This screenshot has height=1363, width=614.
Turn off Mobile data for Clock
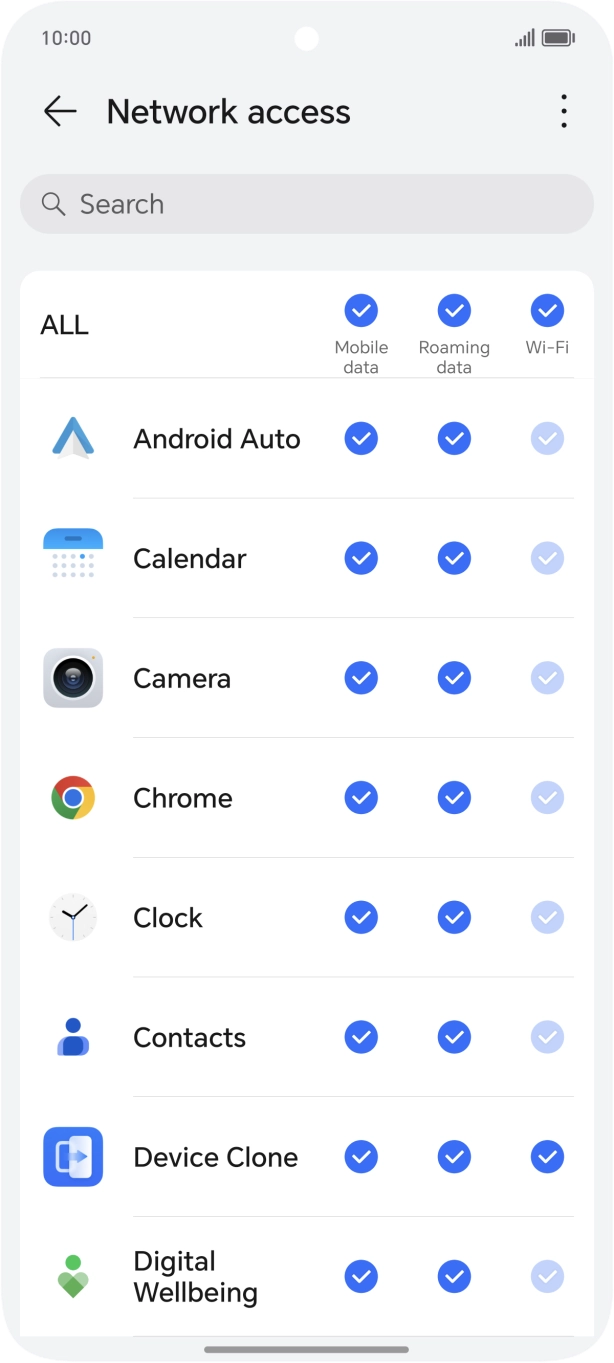361,917
